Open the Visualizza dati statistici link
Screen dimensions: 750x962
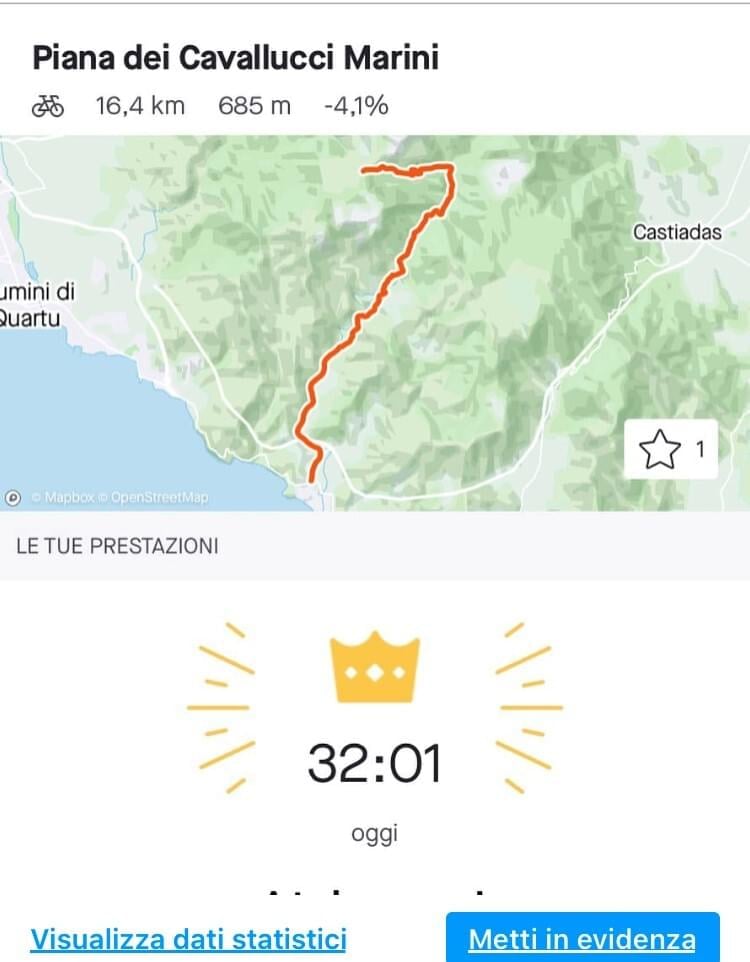pos(188,940)
